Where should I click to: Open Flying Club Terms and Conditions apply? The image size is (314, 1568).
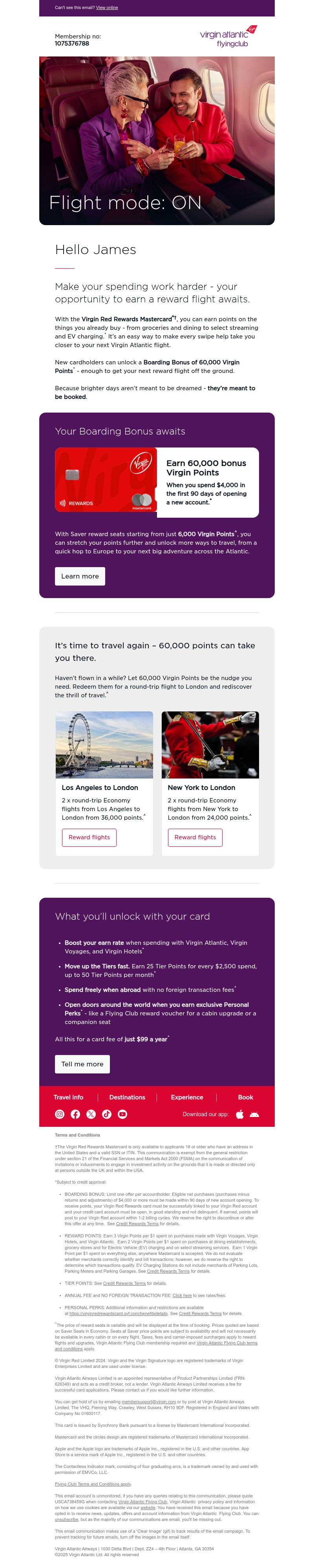93,1484
